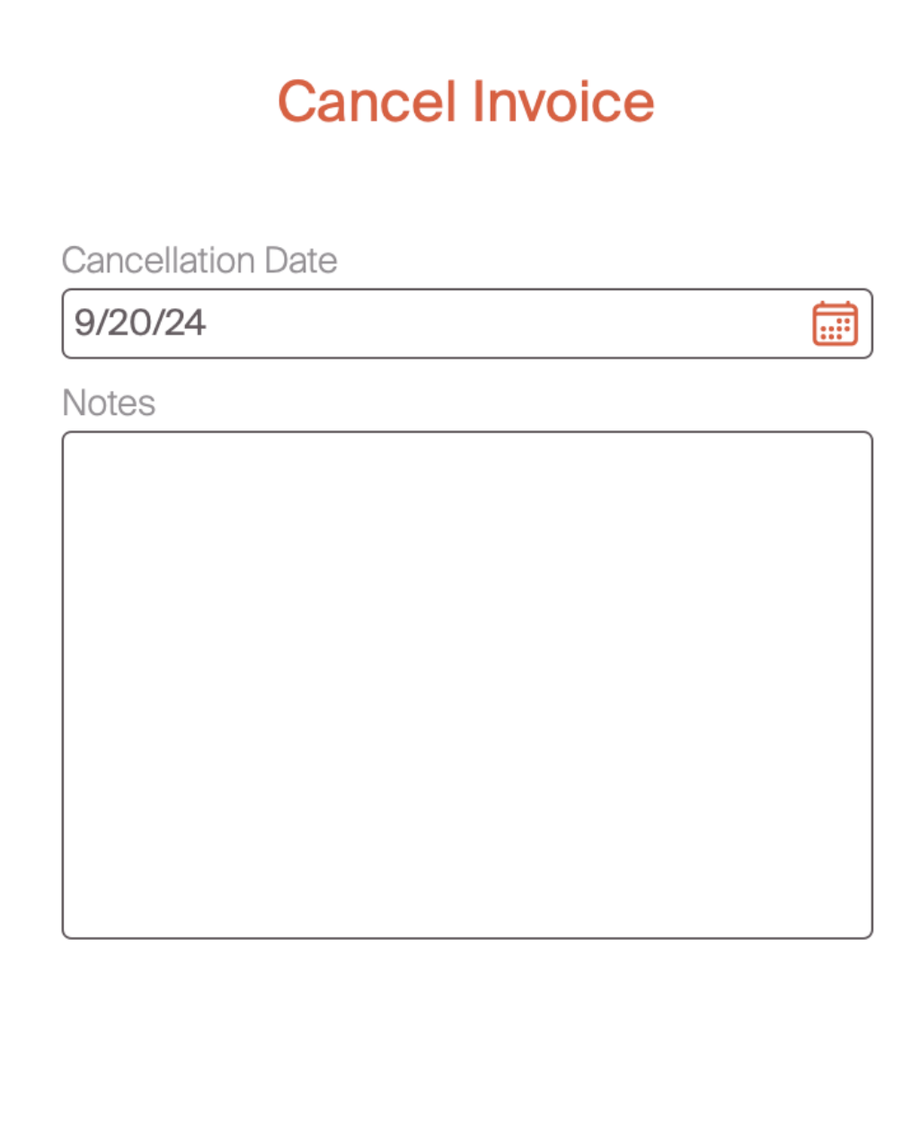
Task: Open the calendar picker icon
Action: pyautogui.click(x=834, y=324)
